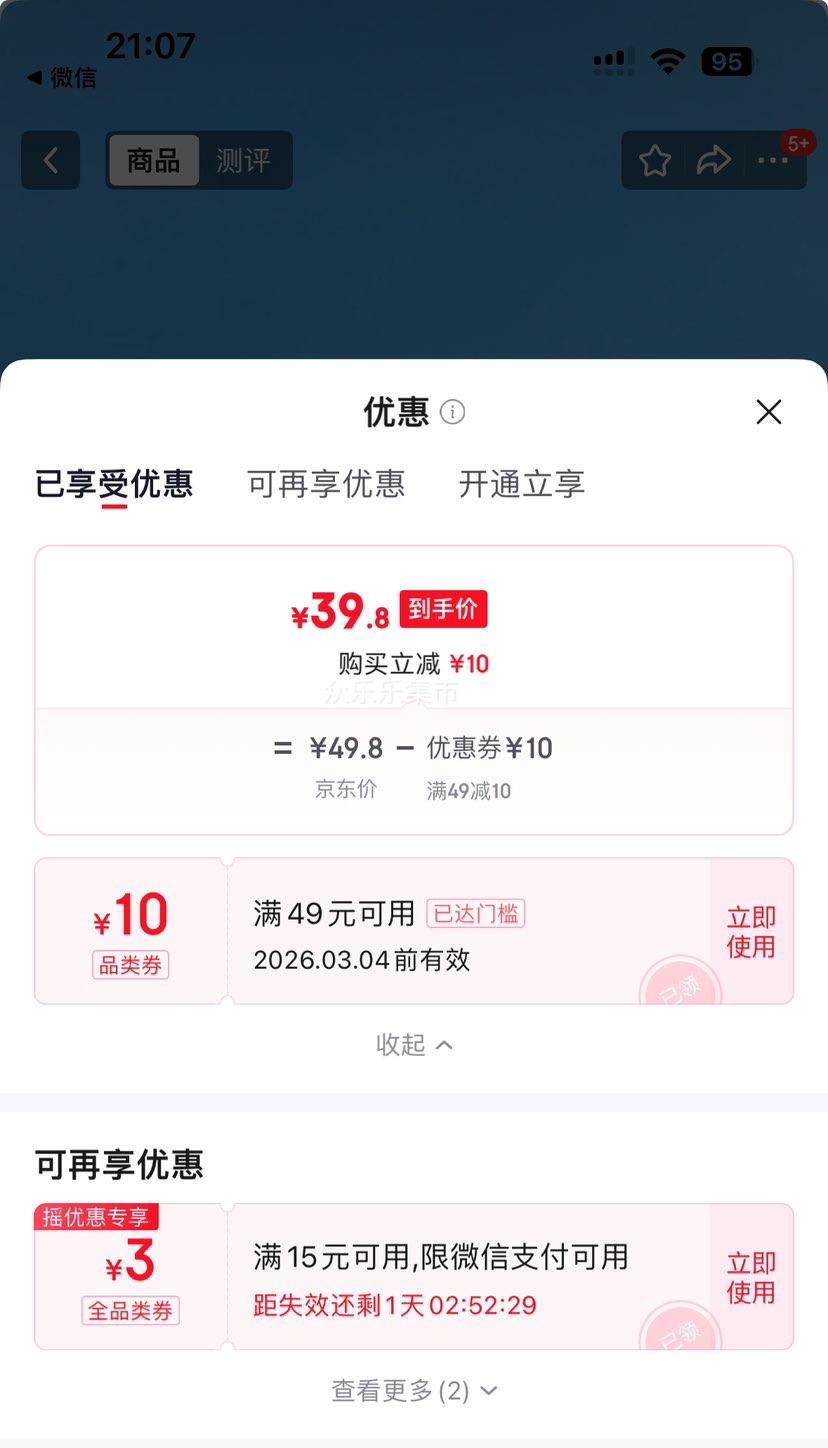Select the 已享受优惠 tab
The width and height of the screenshot is (828, 1448).
(x=114, y=484)
